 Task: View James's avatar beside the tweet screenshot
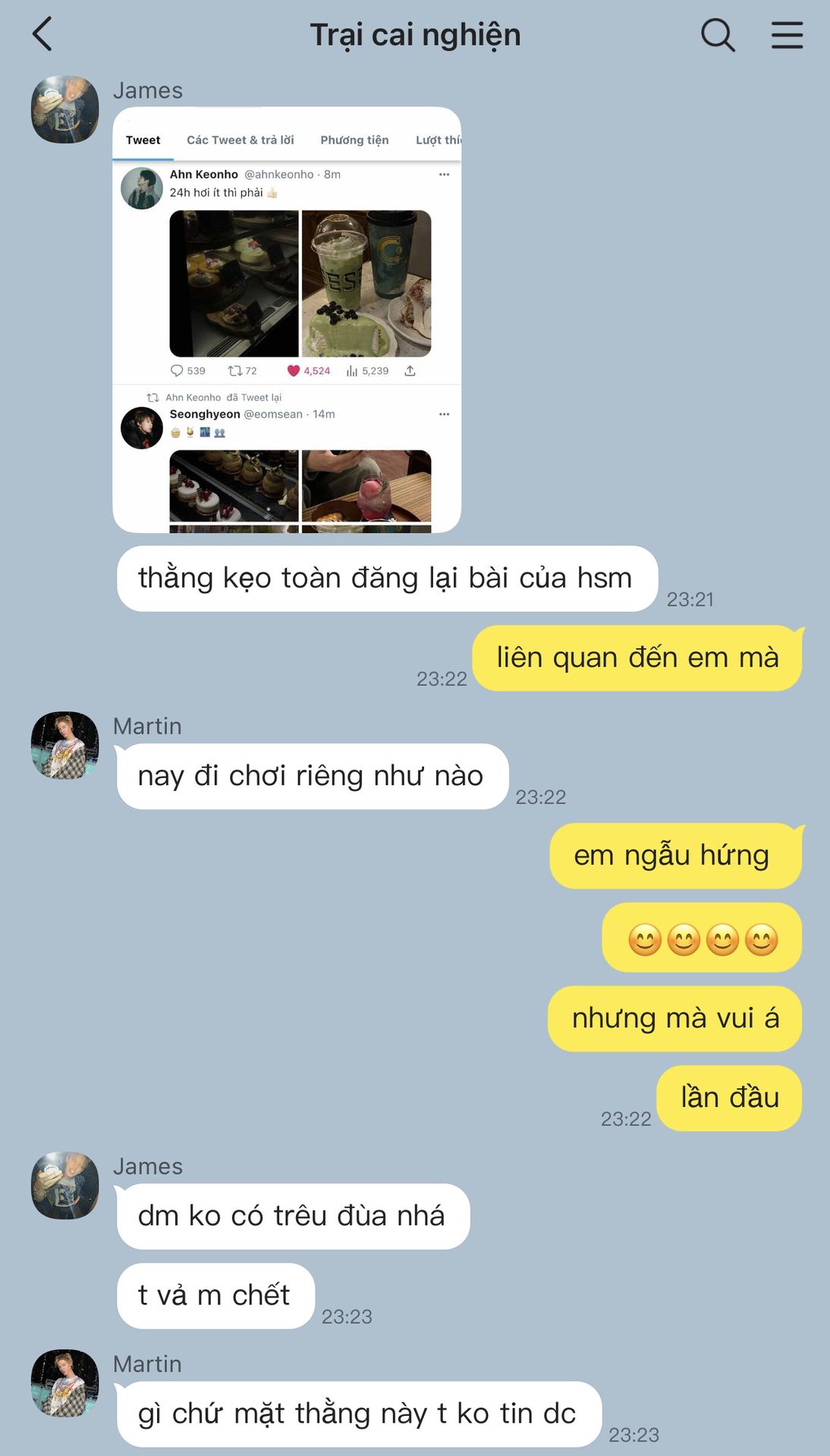(x=64, y=109)
